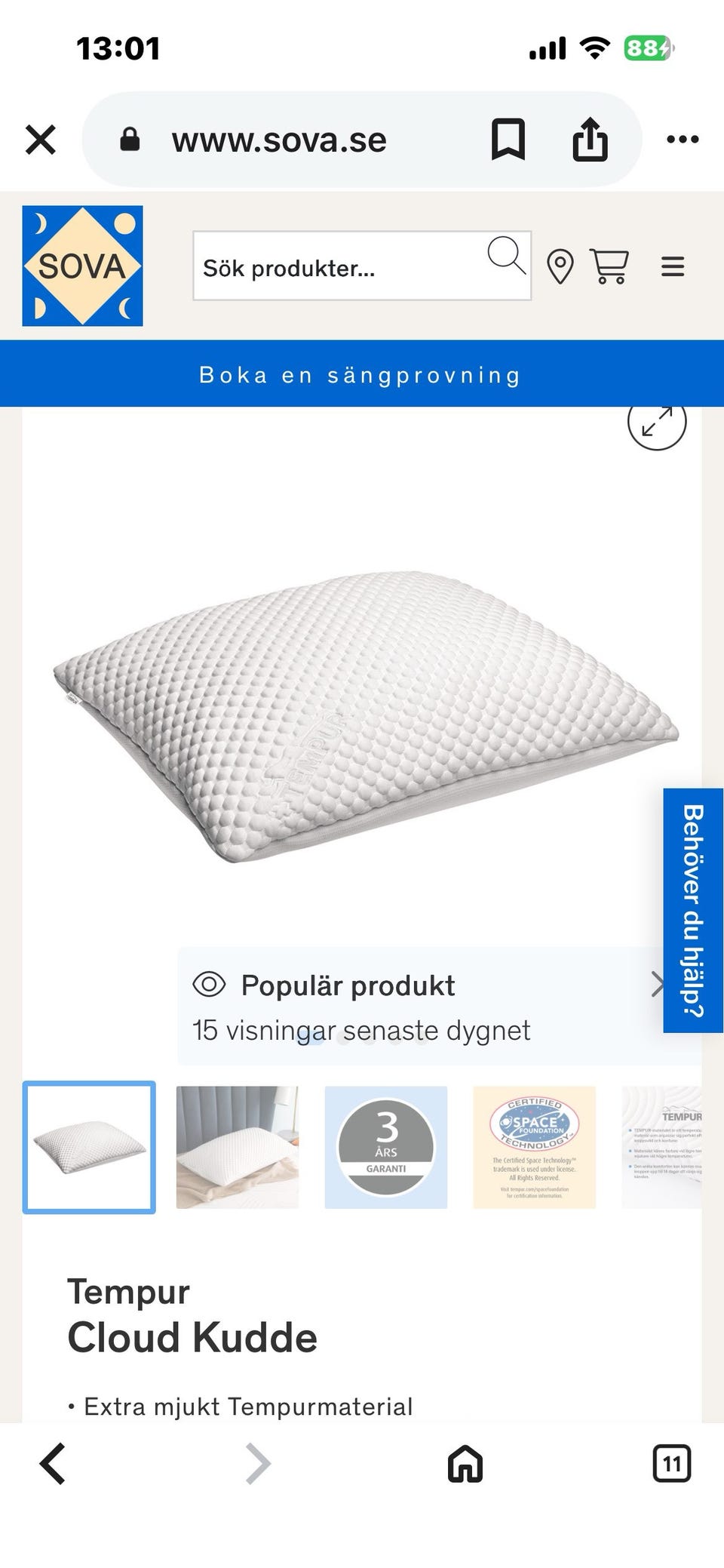Image resolution: width=724 pixels, height=1568 pixels.
Task: Open the hamburger menu
Action: [673, 266]
